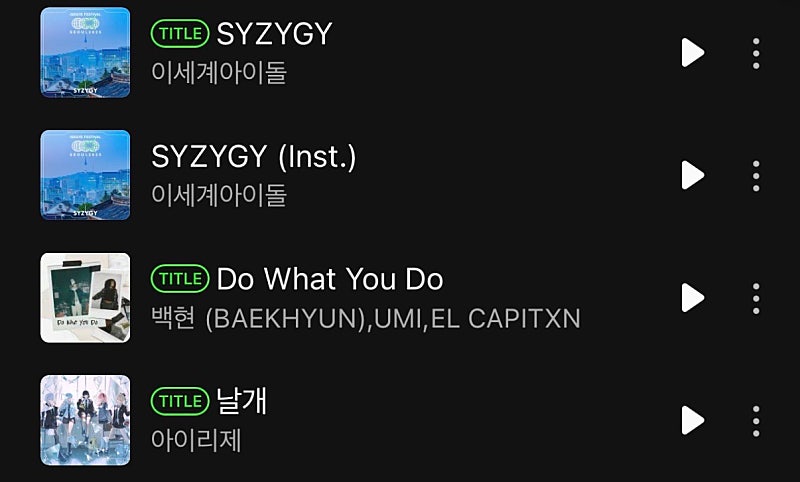Open more options for Do What You Do
The image size is (800, 482).
[x=756, y=297]
